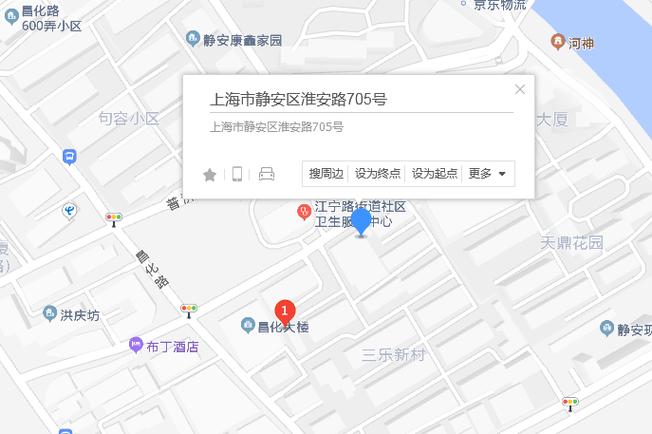Viewport: 652px width, 434px height.
Task: Search nearby with 搜周边
Action: [x=326, y=173]
